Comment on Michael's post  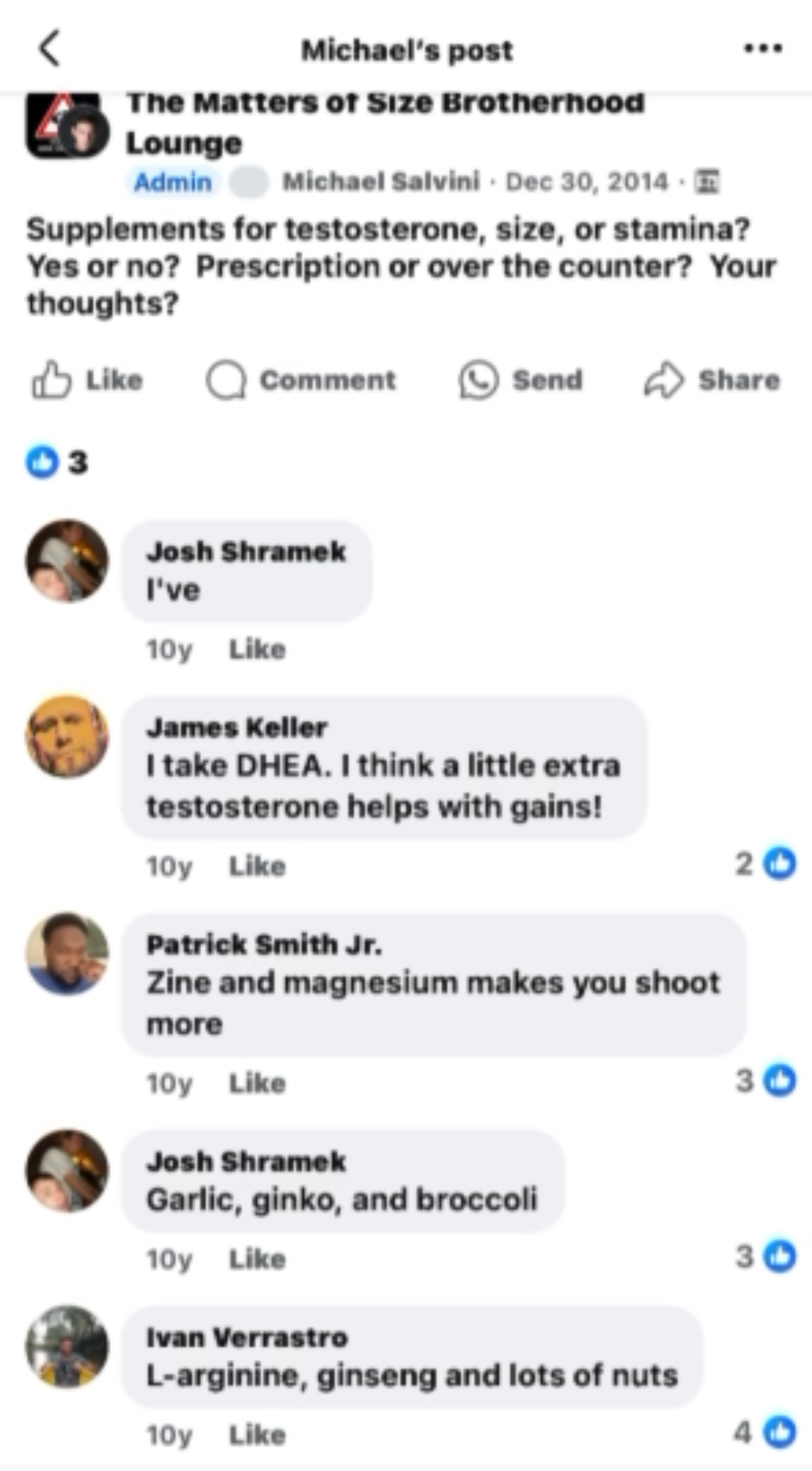(301, 380)
